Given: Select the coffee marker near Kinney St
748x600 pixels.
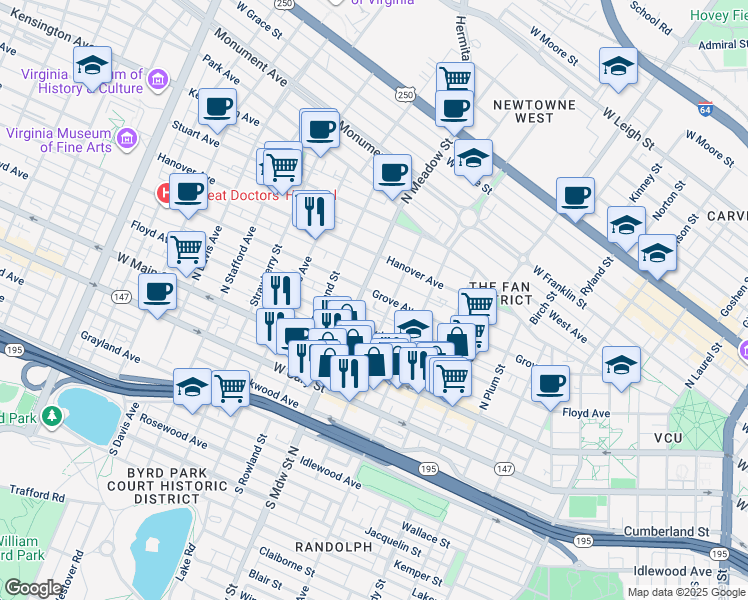Looking at the screenshot, I should [575, 195].
